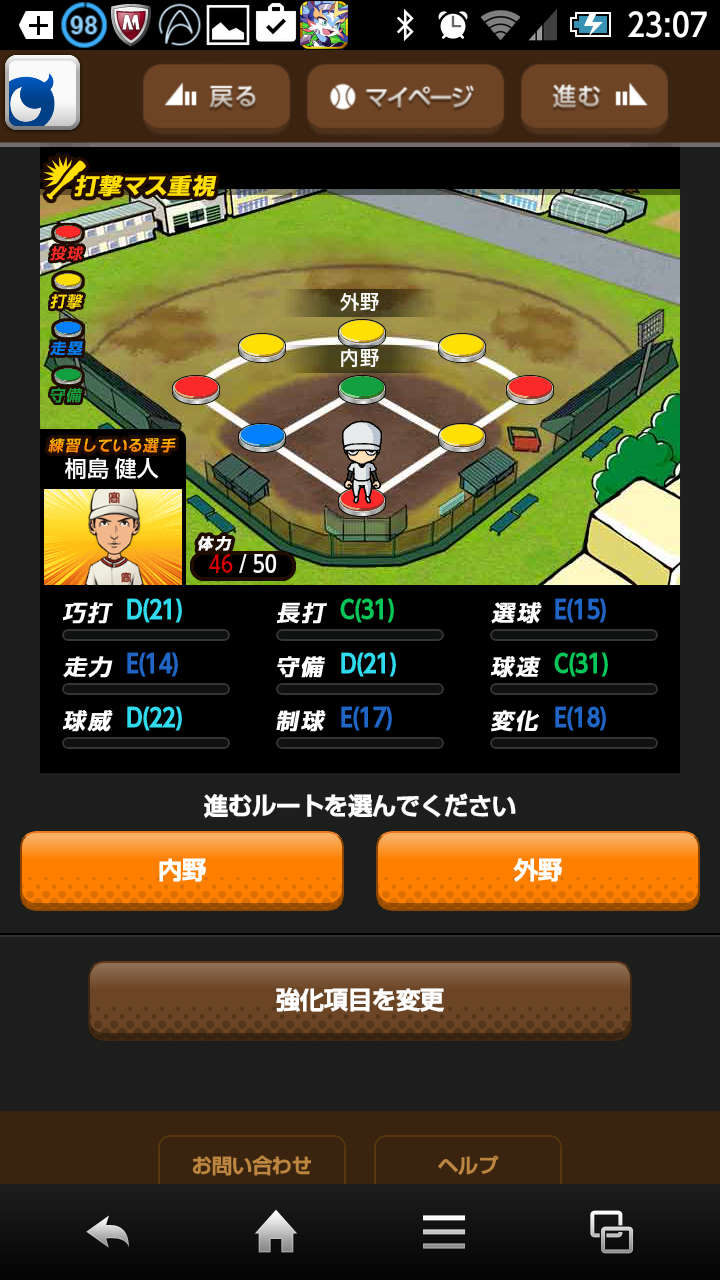Go back with the browser back arrow
This screenshot has height=1280, width=720.
(x=108, y=1232)
